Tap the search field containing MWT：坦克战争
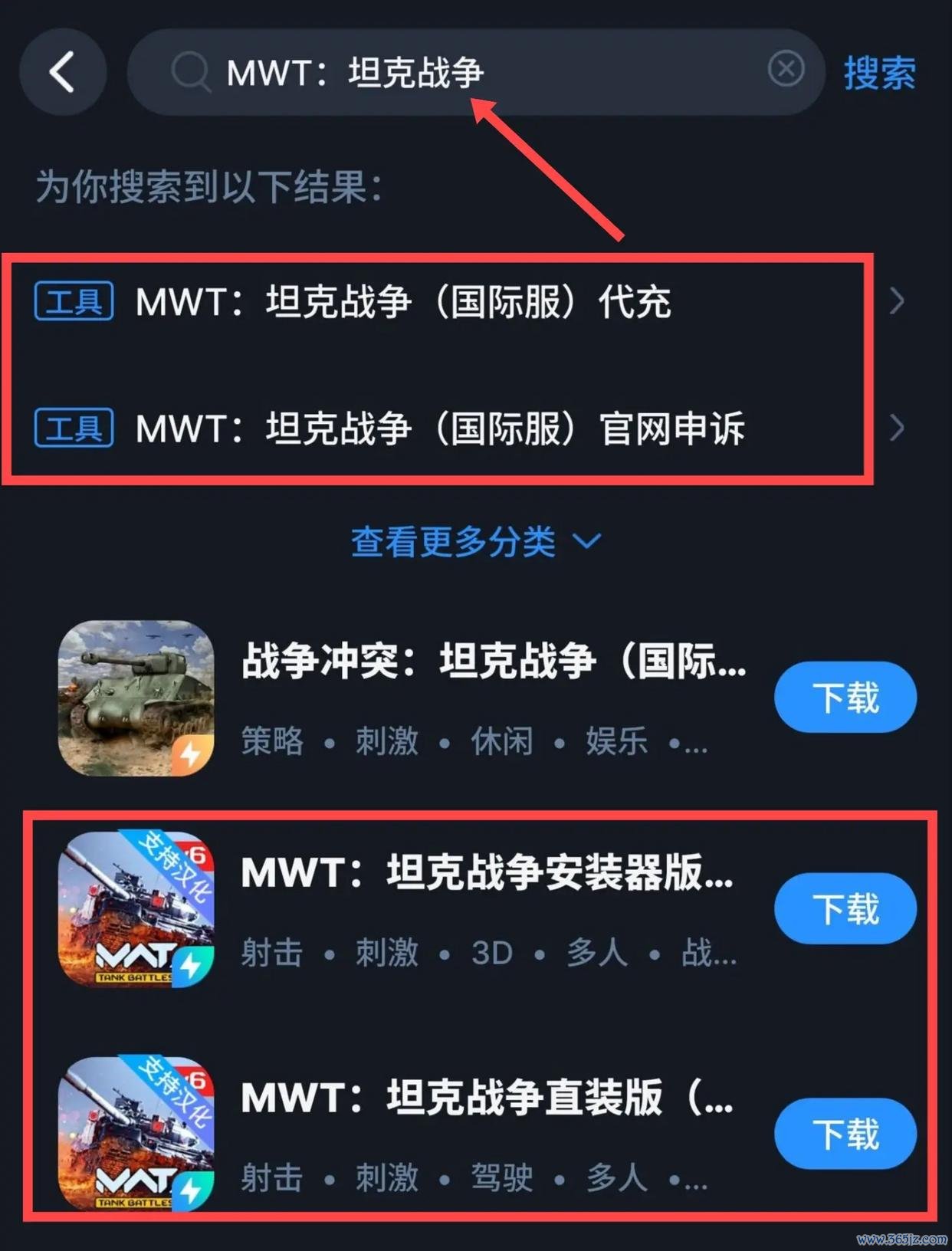 pyautogui.click(x=460, y=73)
